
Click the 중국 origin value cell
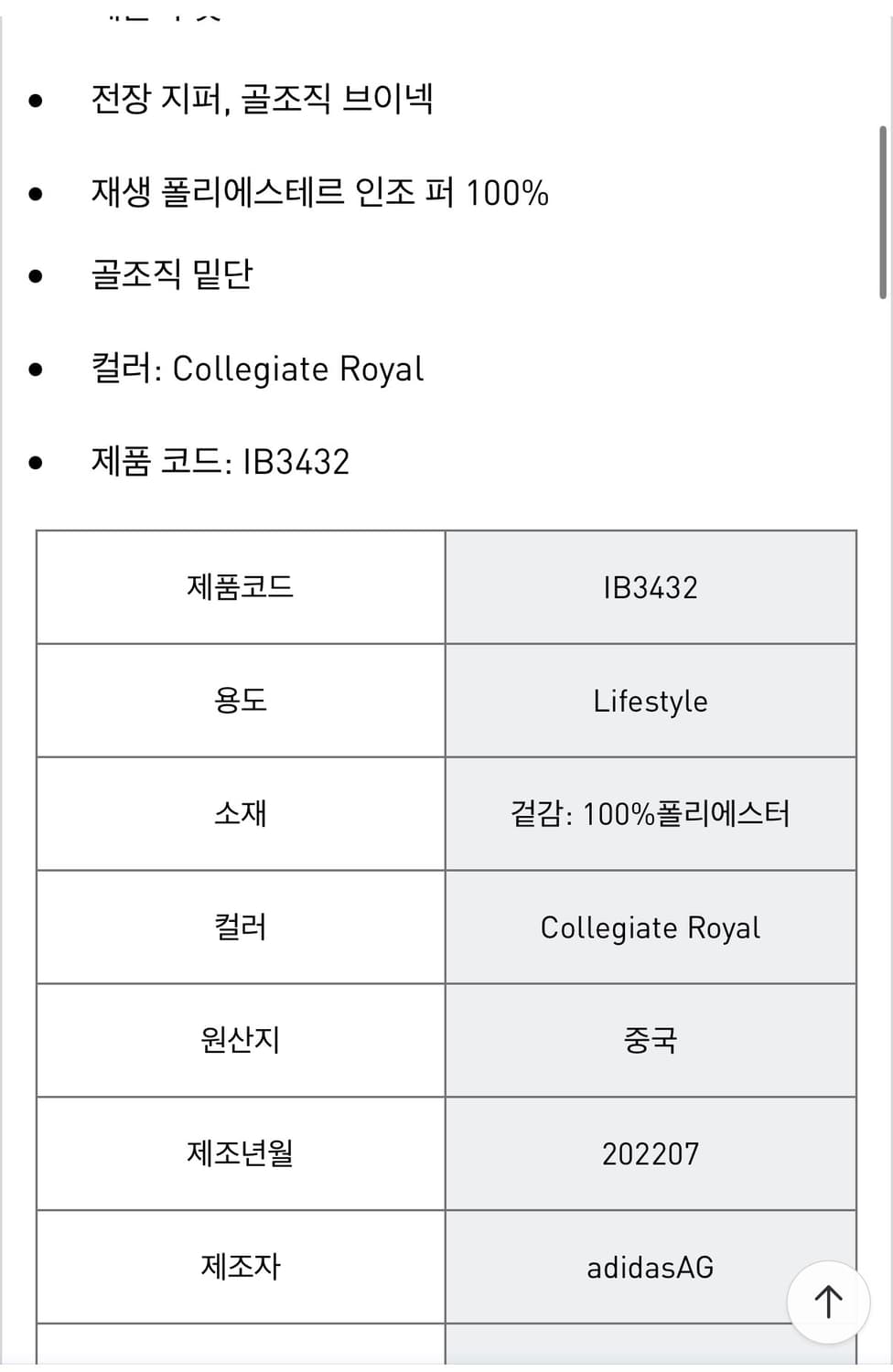click(x=651, y=1040)
